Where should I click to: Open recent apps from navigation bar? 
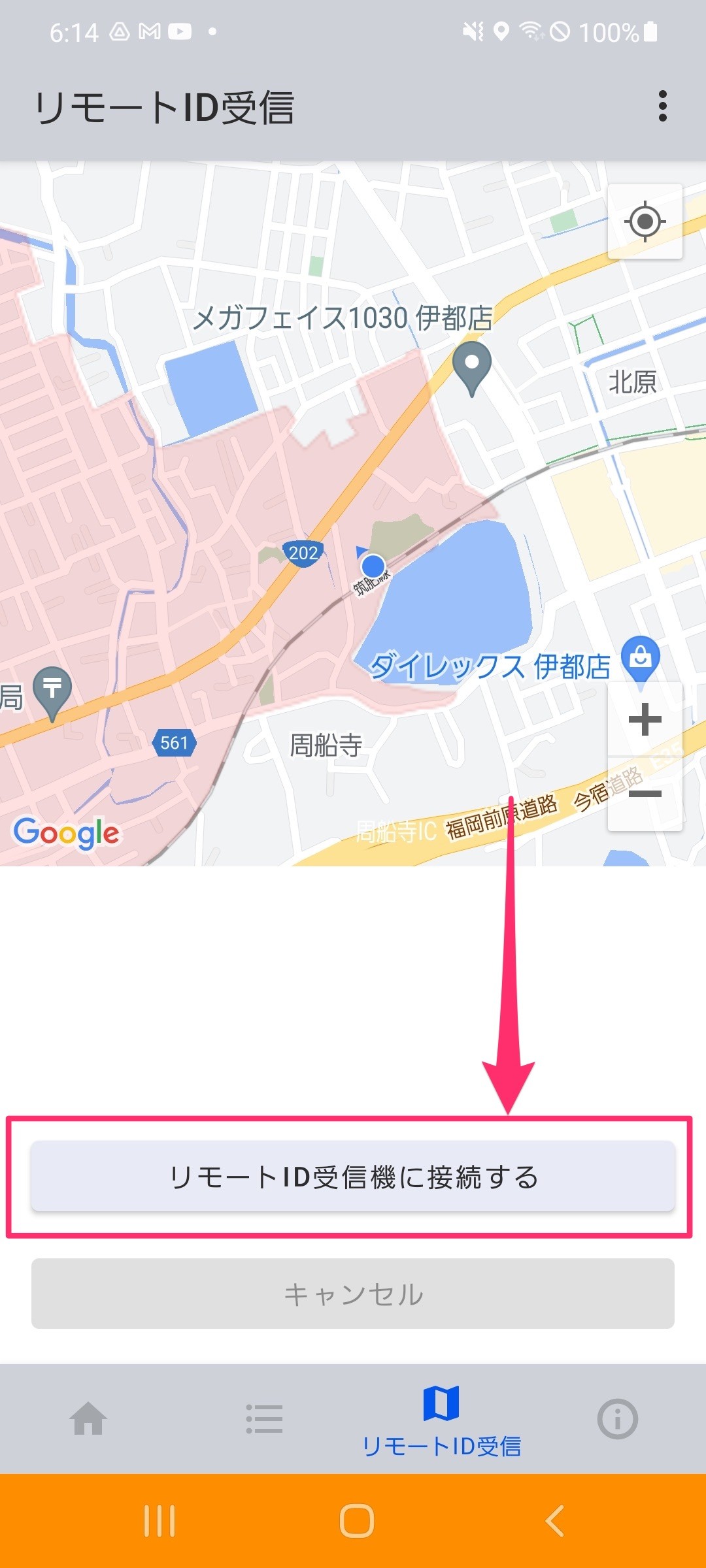159,1520
